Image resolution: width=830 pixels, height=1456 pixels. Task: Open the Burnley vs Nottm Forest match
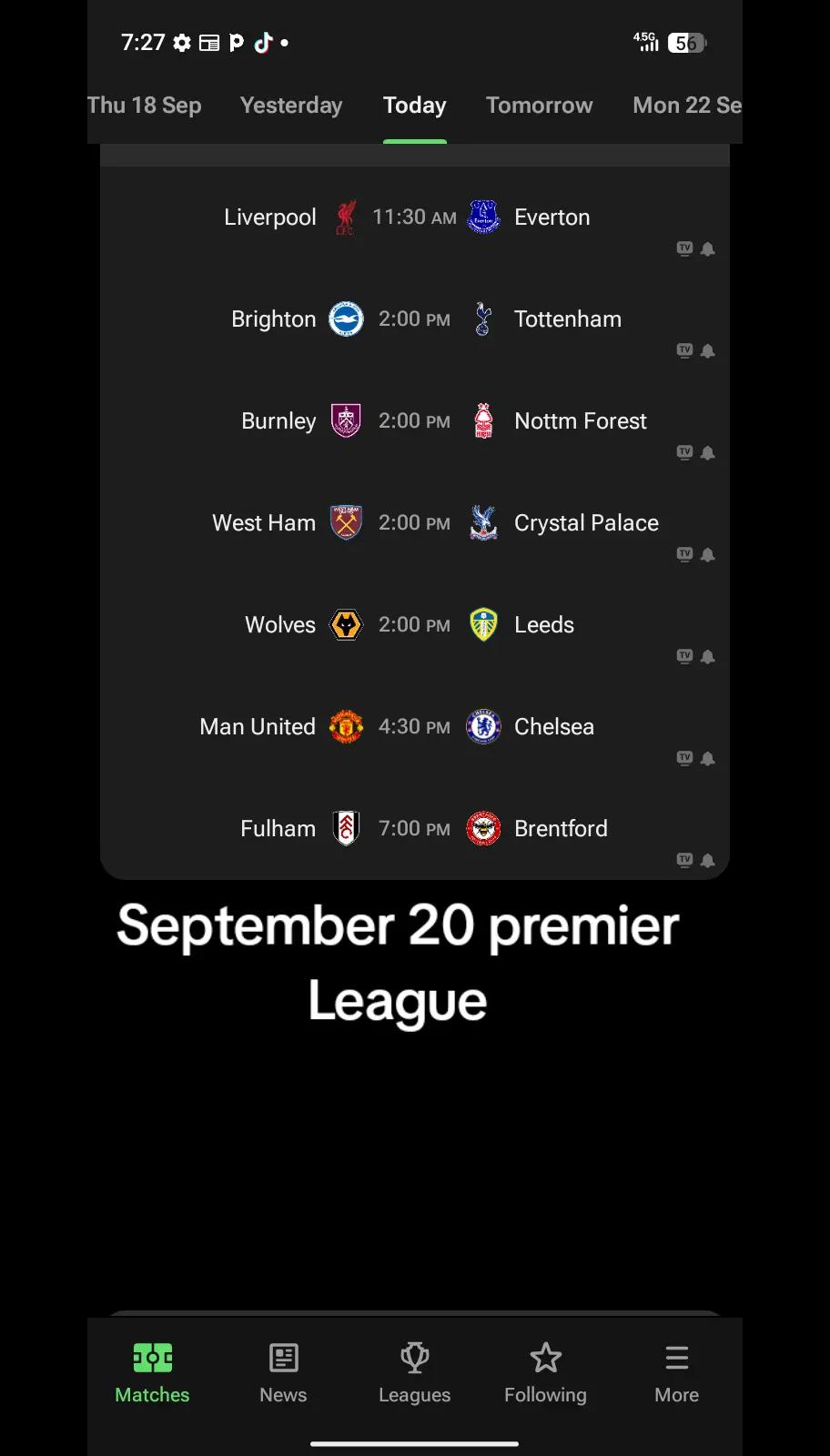[415, 421]
